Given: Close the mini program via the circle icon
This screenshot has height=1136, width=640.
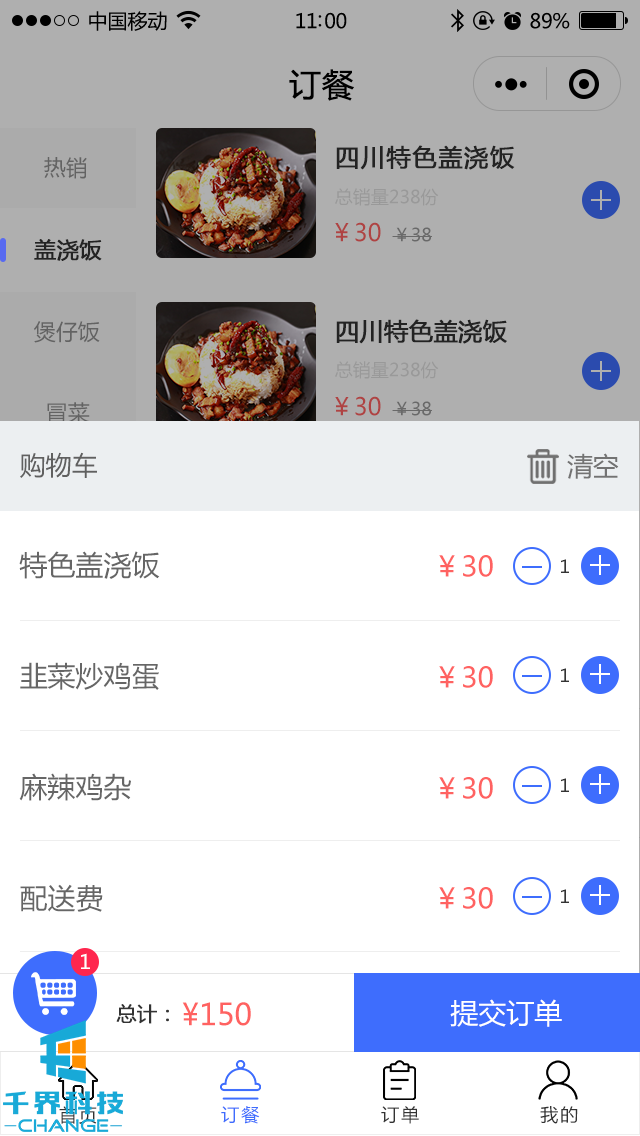Looking at the screenshot, I should pos(583,84).
